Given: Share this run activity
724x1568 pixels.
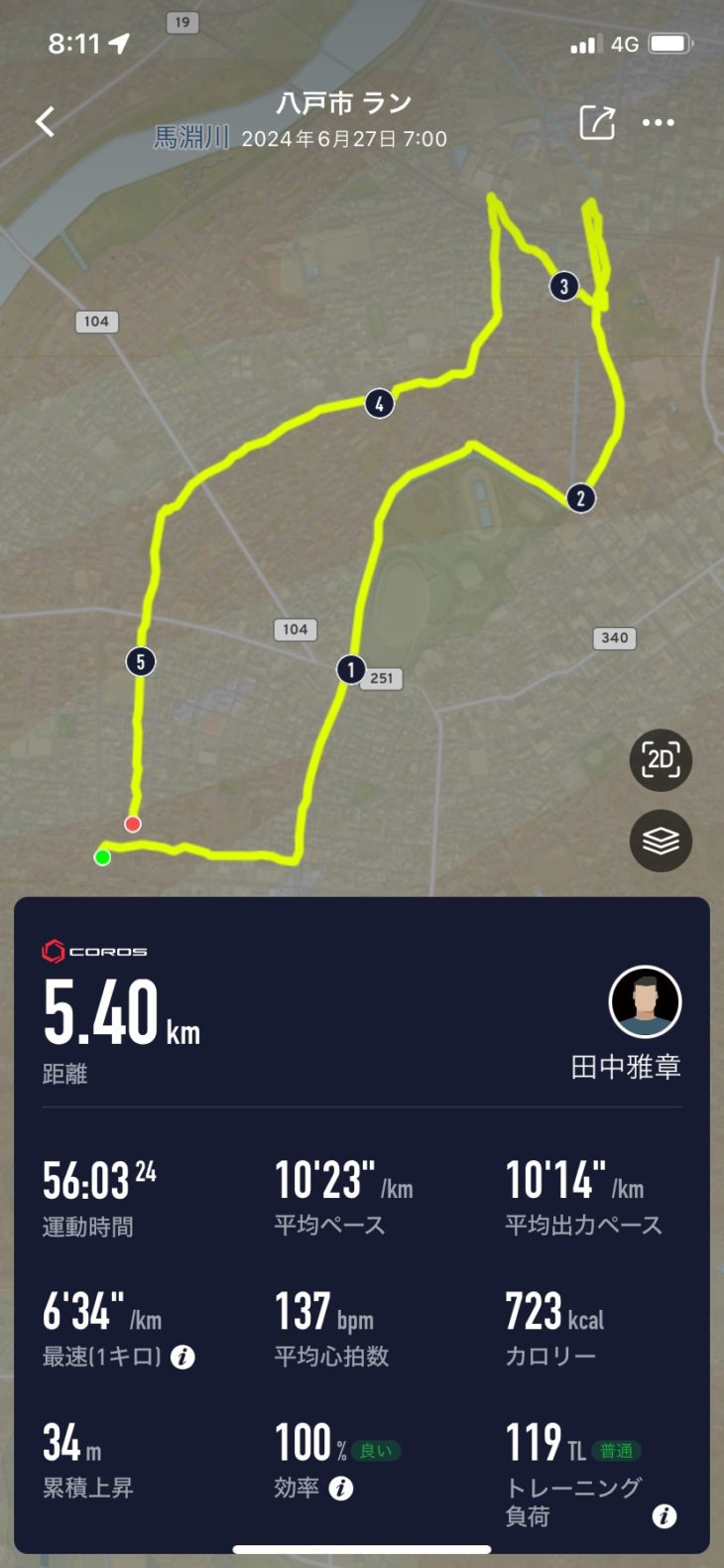Looking at the screenshot, I should (597, 122).
